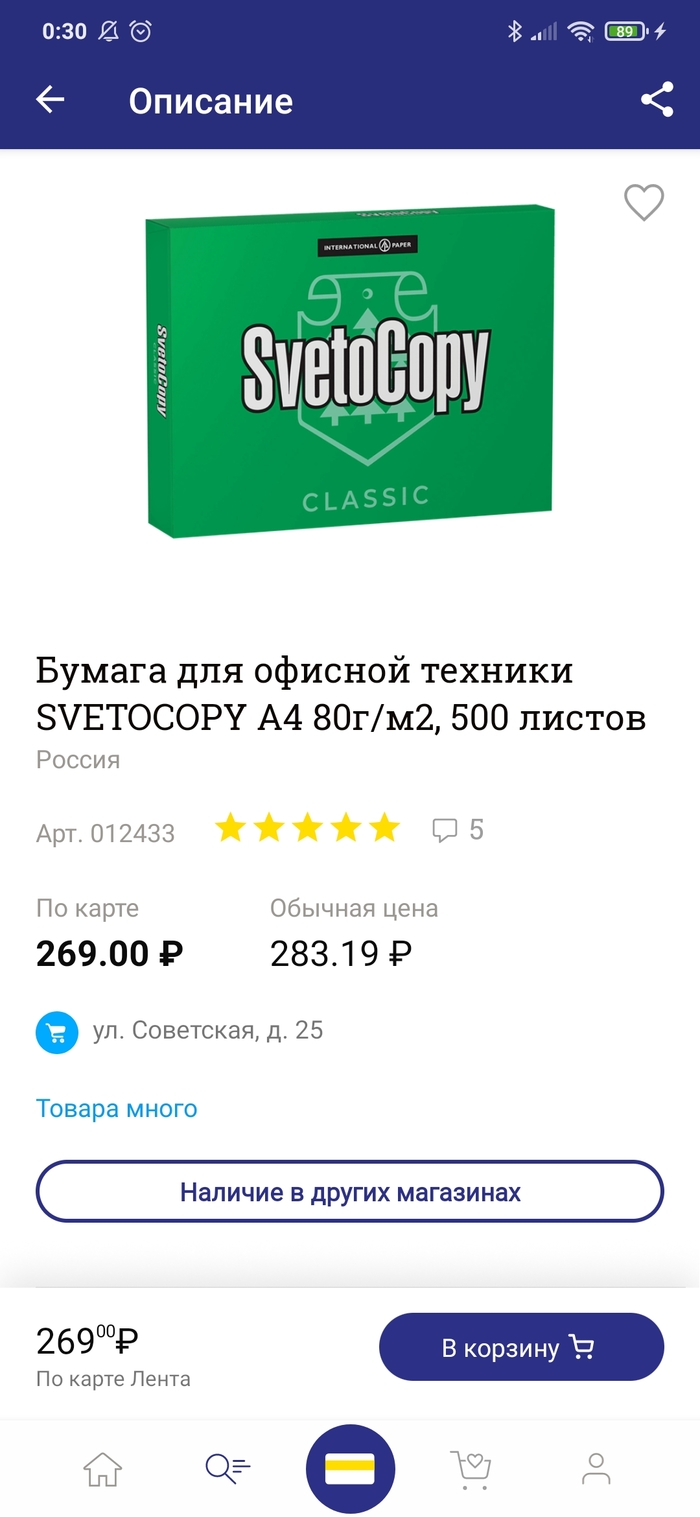Open the Lenta card center button
This screenshot has width=700, height=1517.
pos(350,1469)
